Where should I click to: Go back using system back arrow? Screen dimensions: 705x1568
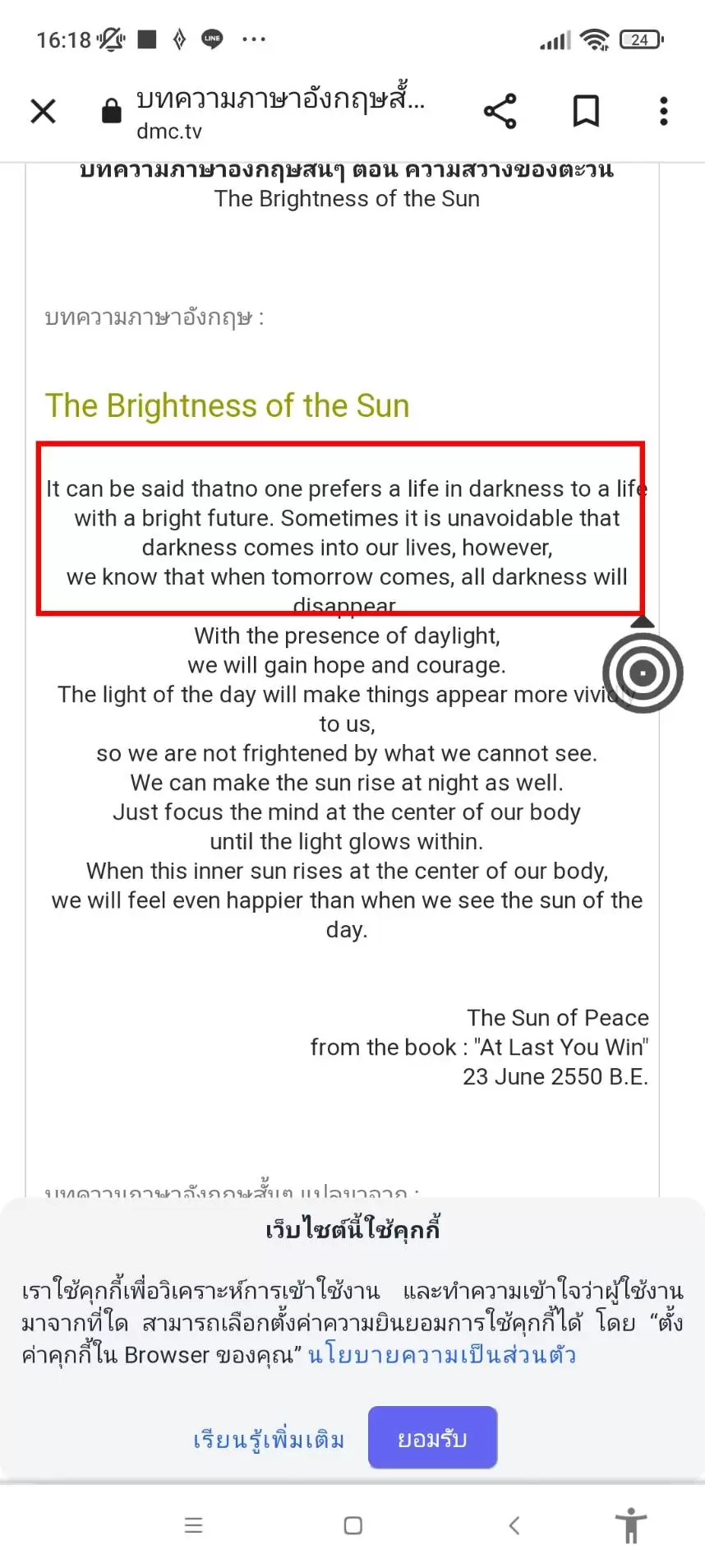pyautogui.click(x=514, y=1526)
